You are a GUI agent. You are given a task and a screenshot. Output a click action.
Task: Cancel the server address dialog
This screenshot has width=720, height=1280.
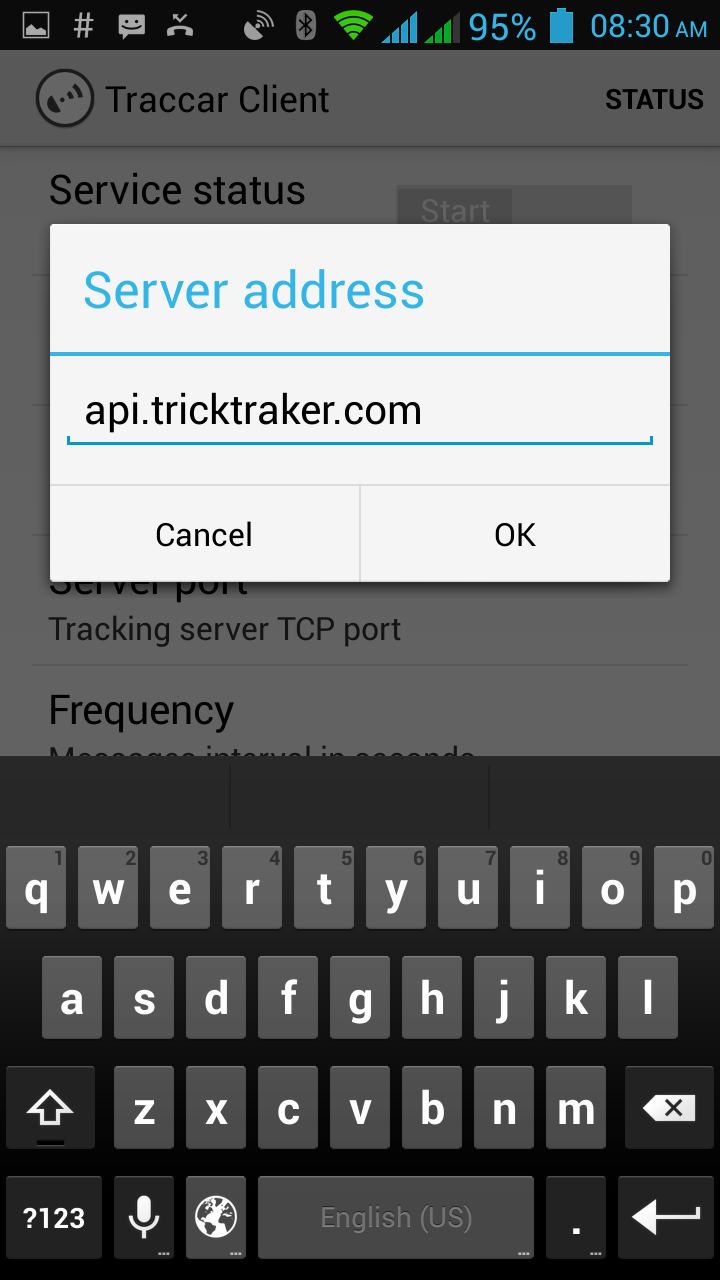click(x=204, y=535)
